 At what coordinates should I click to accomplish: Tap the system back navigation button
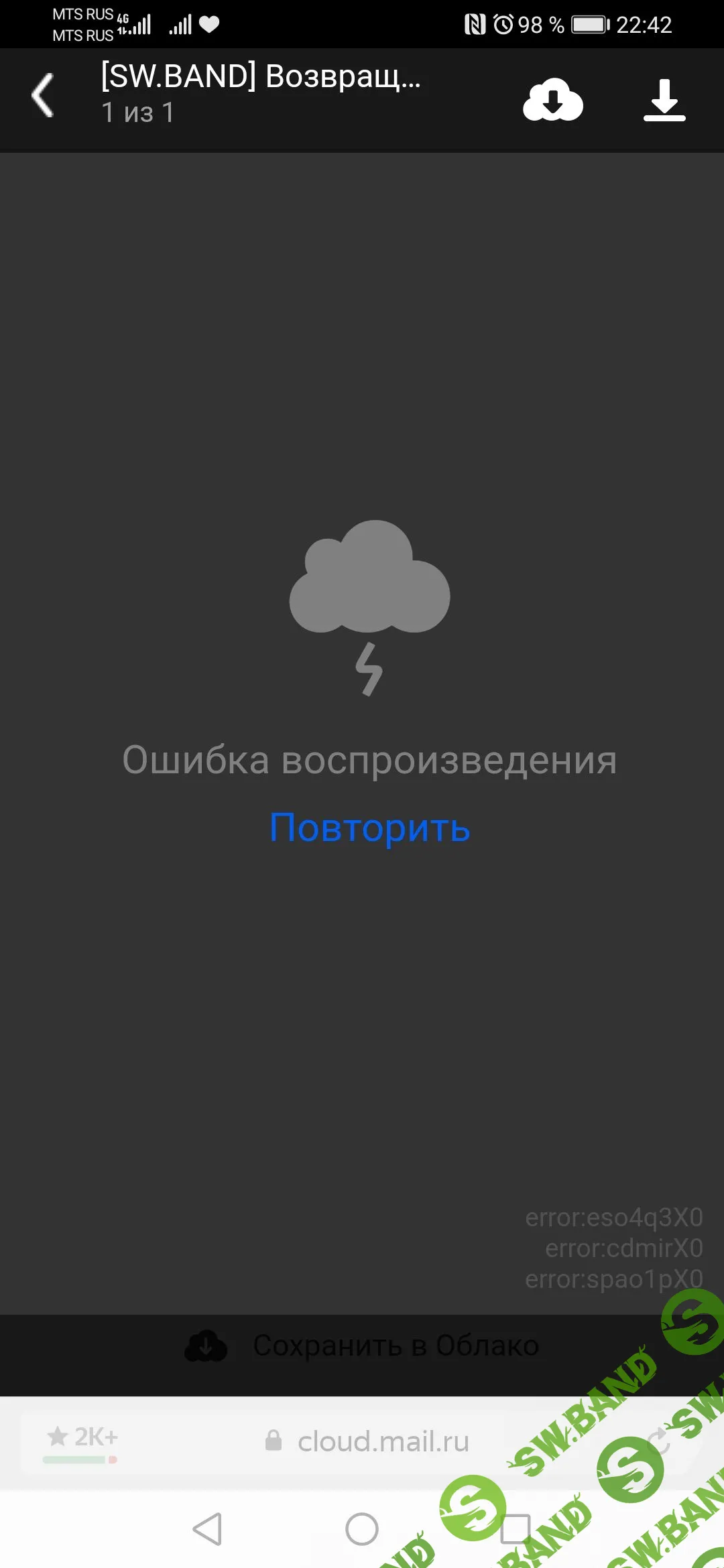coord(207,1529)
